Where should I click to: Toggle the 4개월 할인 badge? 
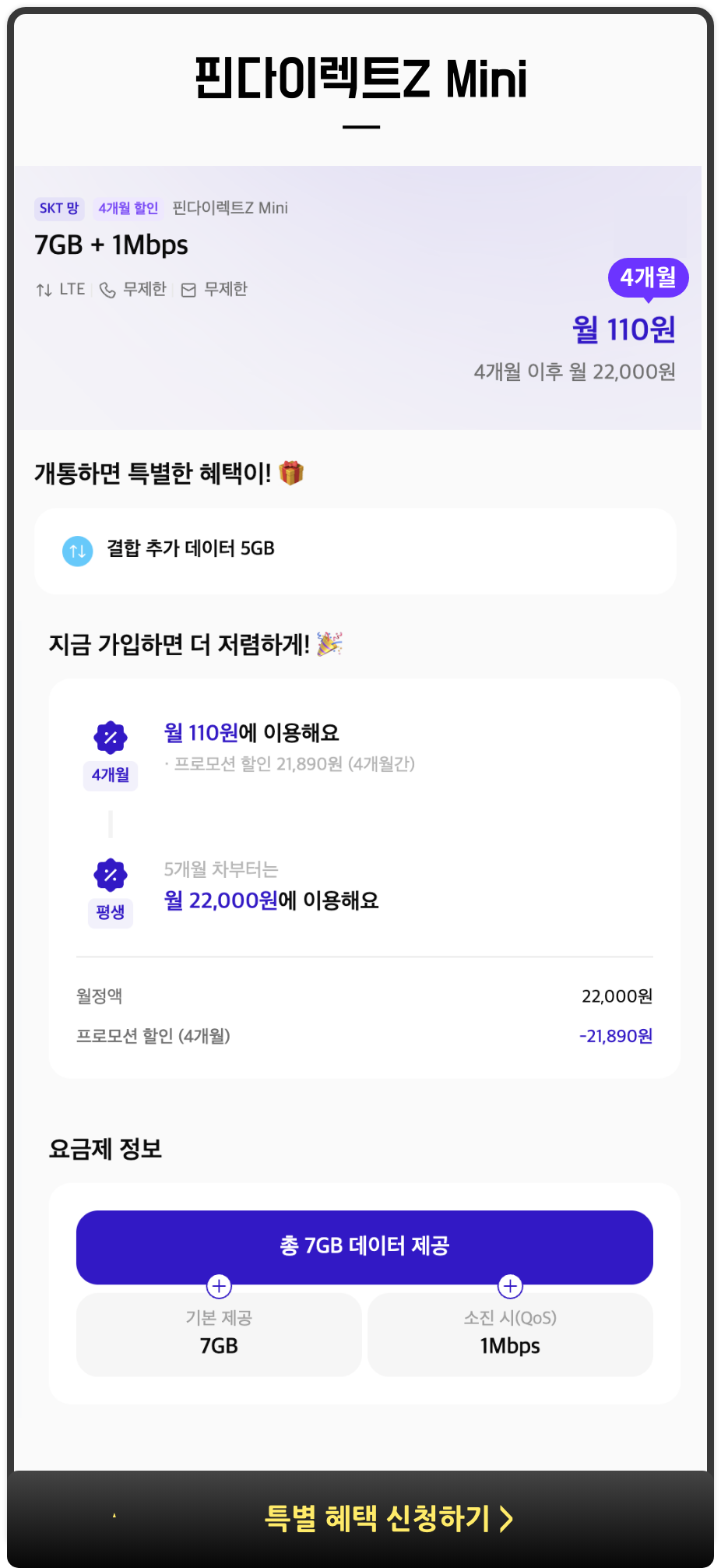pos(128,209)
